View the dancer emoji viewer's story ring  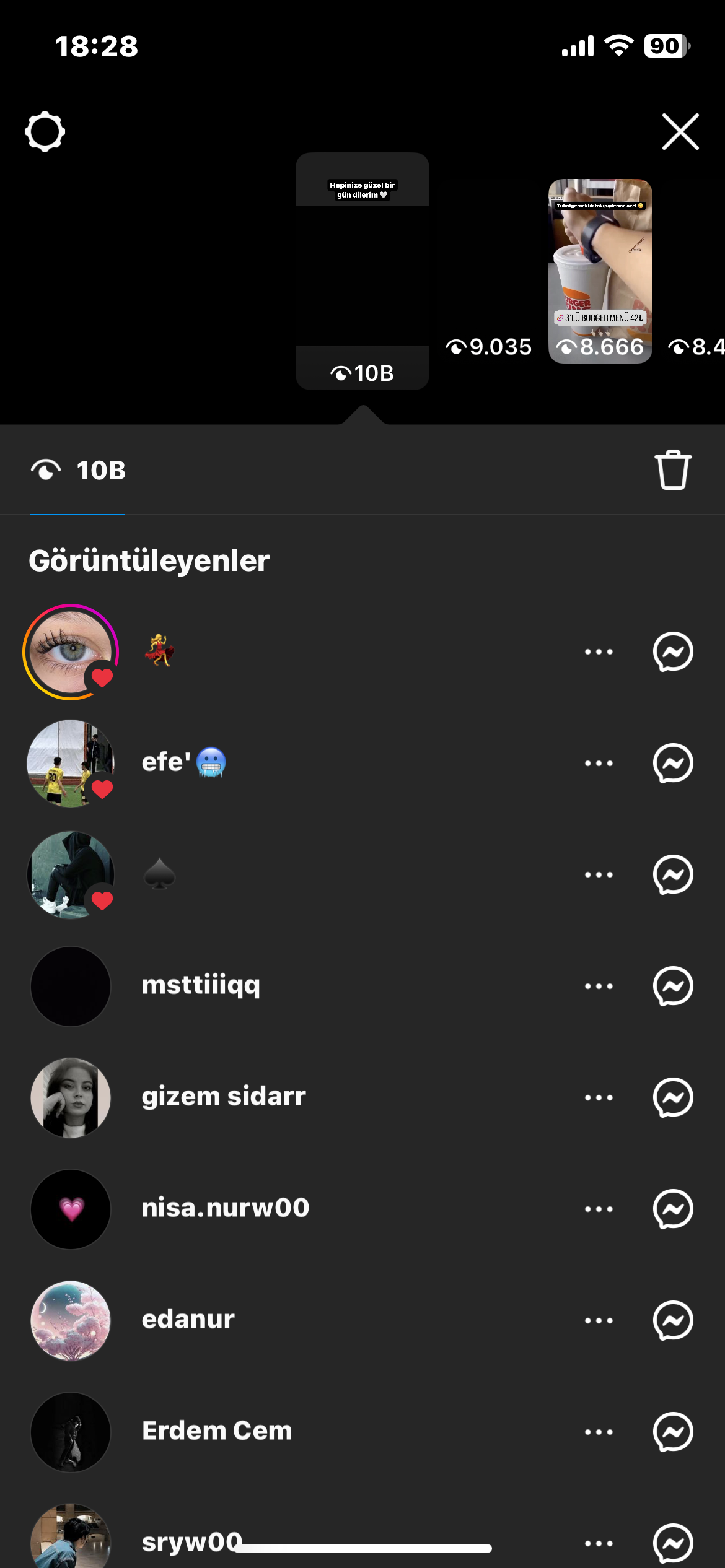pos(71,651)
